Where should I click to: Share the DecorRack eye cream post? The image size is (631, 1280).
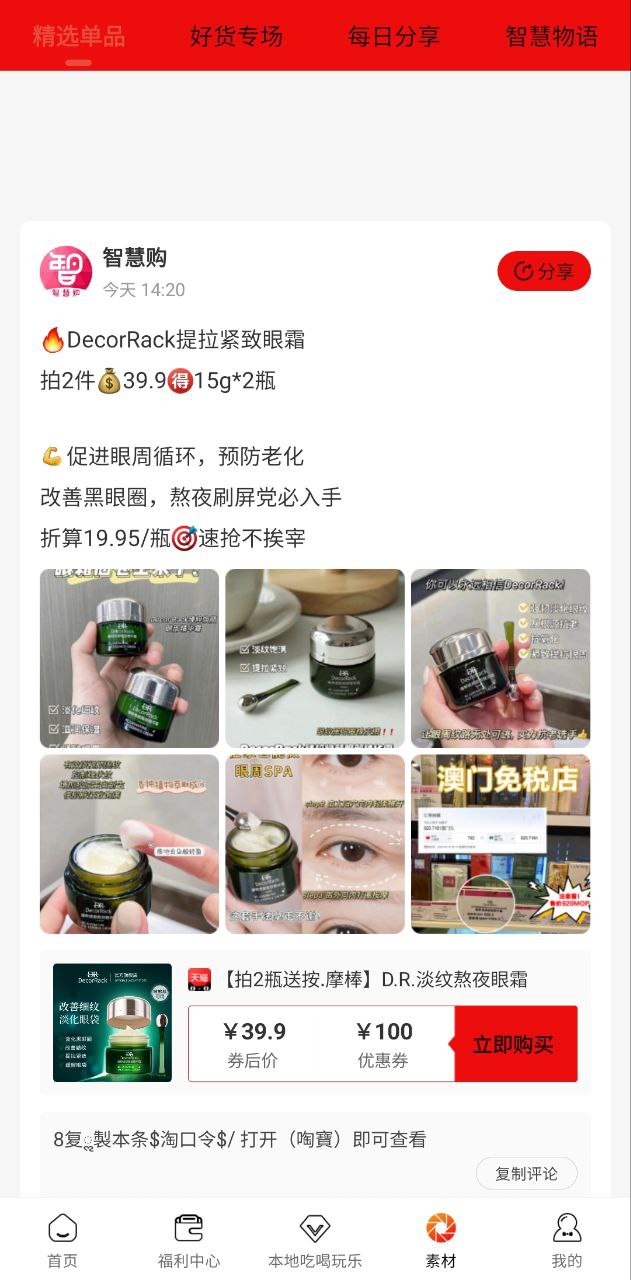[544, 271]
